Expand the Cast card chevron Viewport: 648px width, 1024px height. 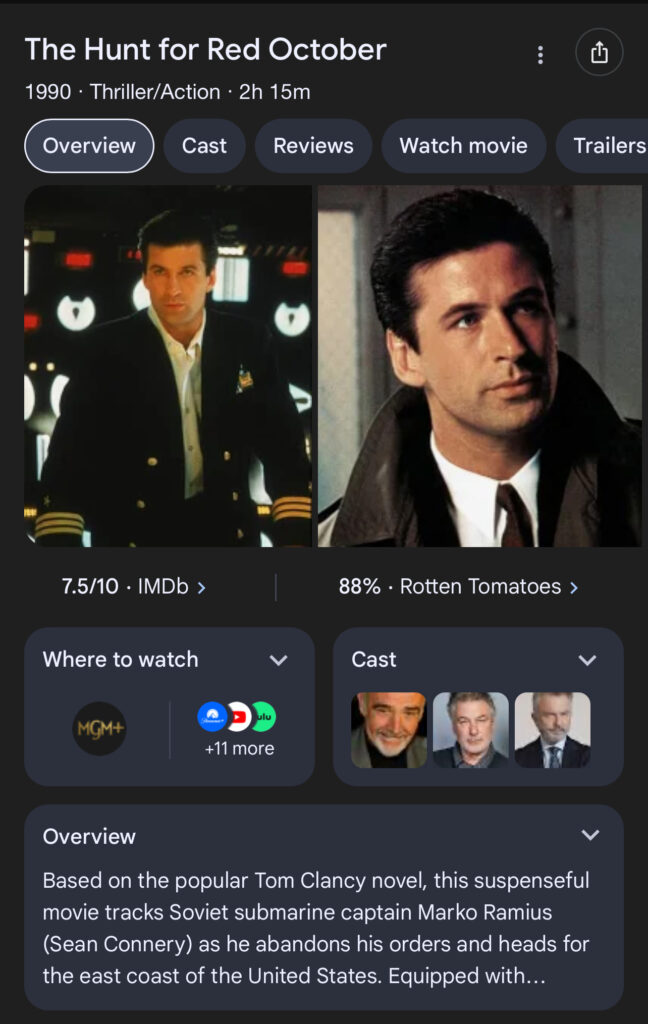coord(587,660)
